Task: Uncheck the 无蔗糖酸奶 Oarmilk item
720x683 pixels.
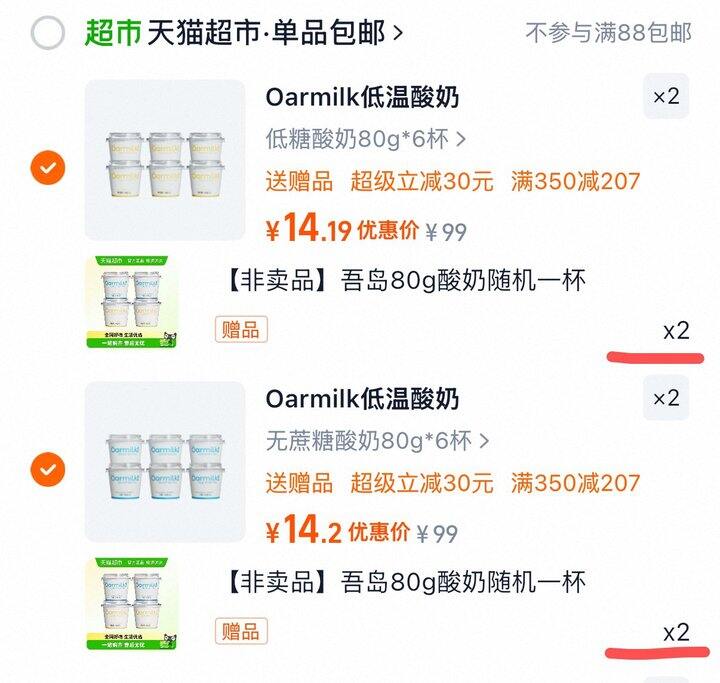Action: pos(47,468)
